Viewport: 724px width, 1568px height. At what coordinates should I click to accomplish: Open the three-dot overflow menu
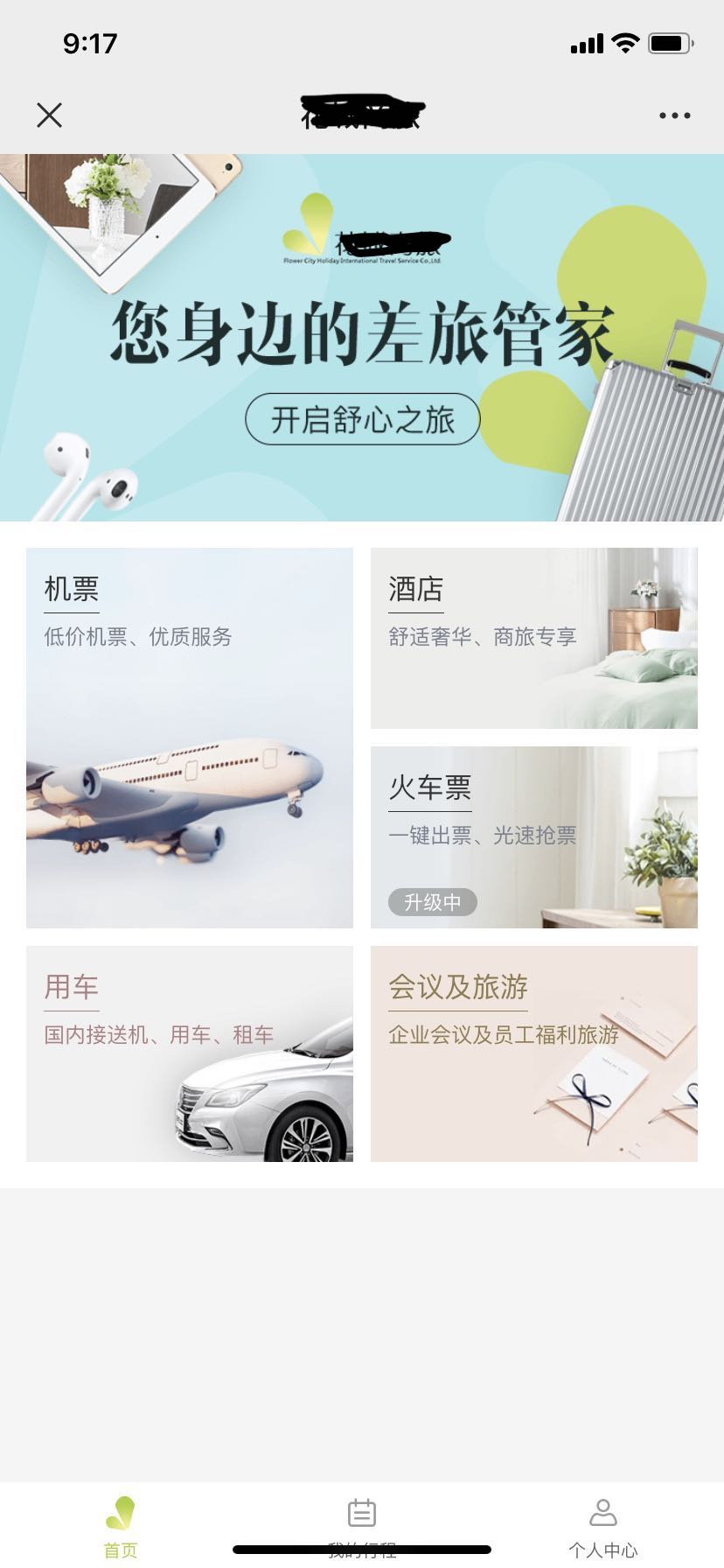click(674, 115)
